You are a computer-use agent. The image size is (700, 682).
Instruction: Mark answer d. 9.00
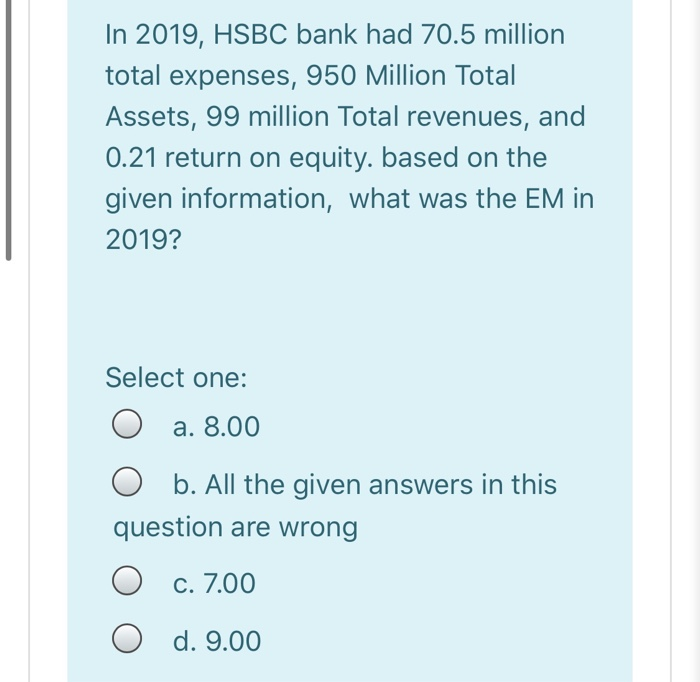click(x=127, y=640)
